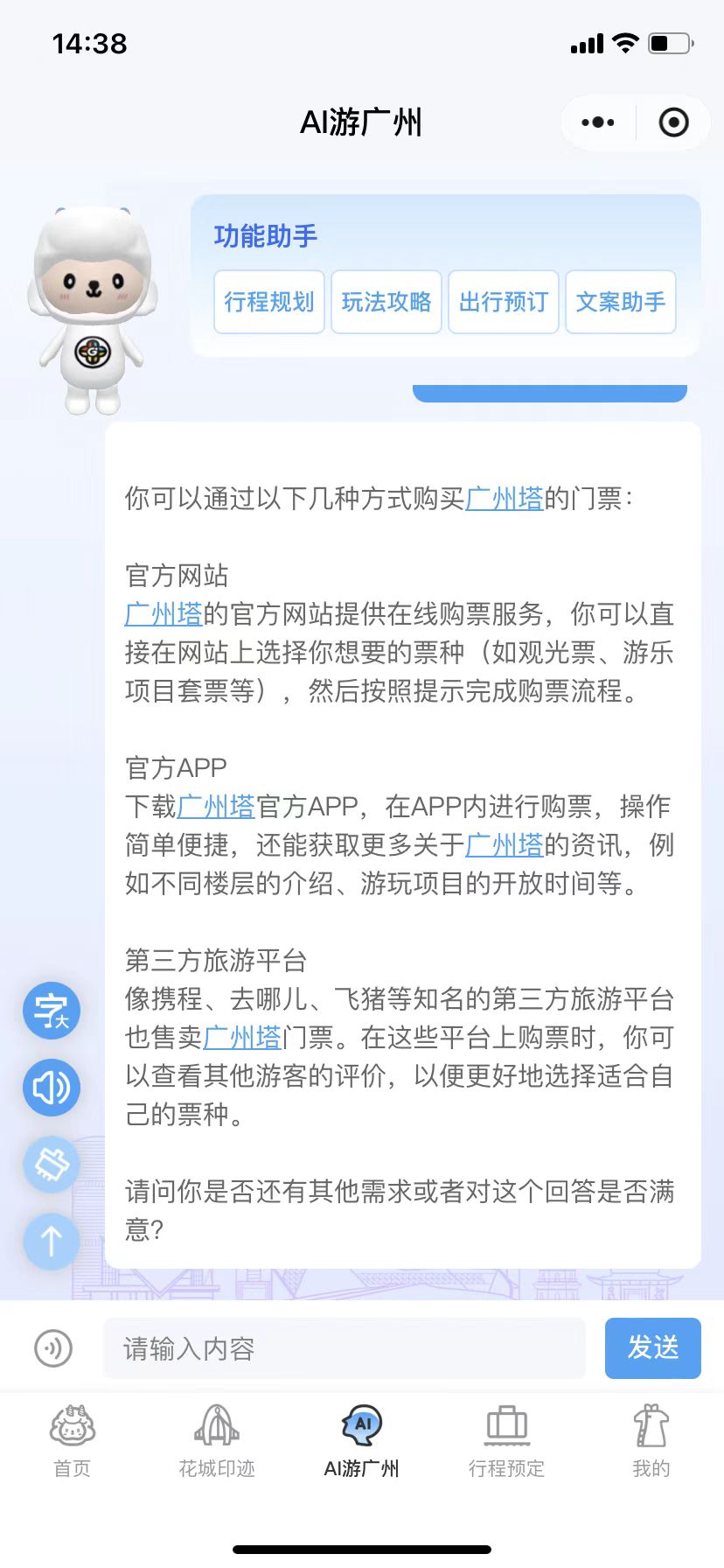This screenshot has height=1568, width=724.
Task: Go to the 首页 tab
Action: coord(73,1440)
